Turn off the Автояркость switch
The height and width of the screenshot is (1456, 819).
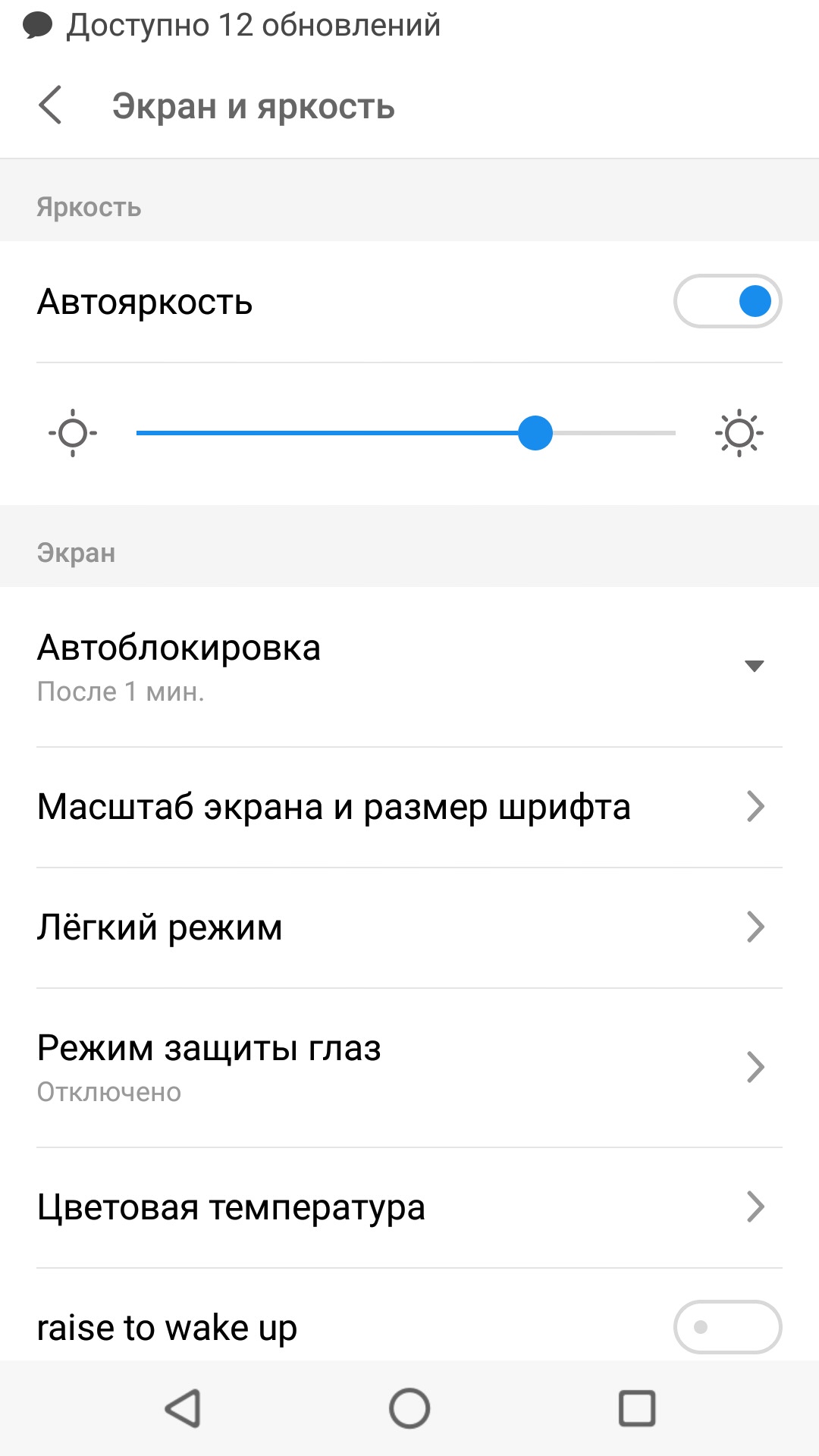[x=726, y=301]
